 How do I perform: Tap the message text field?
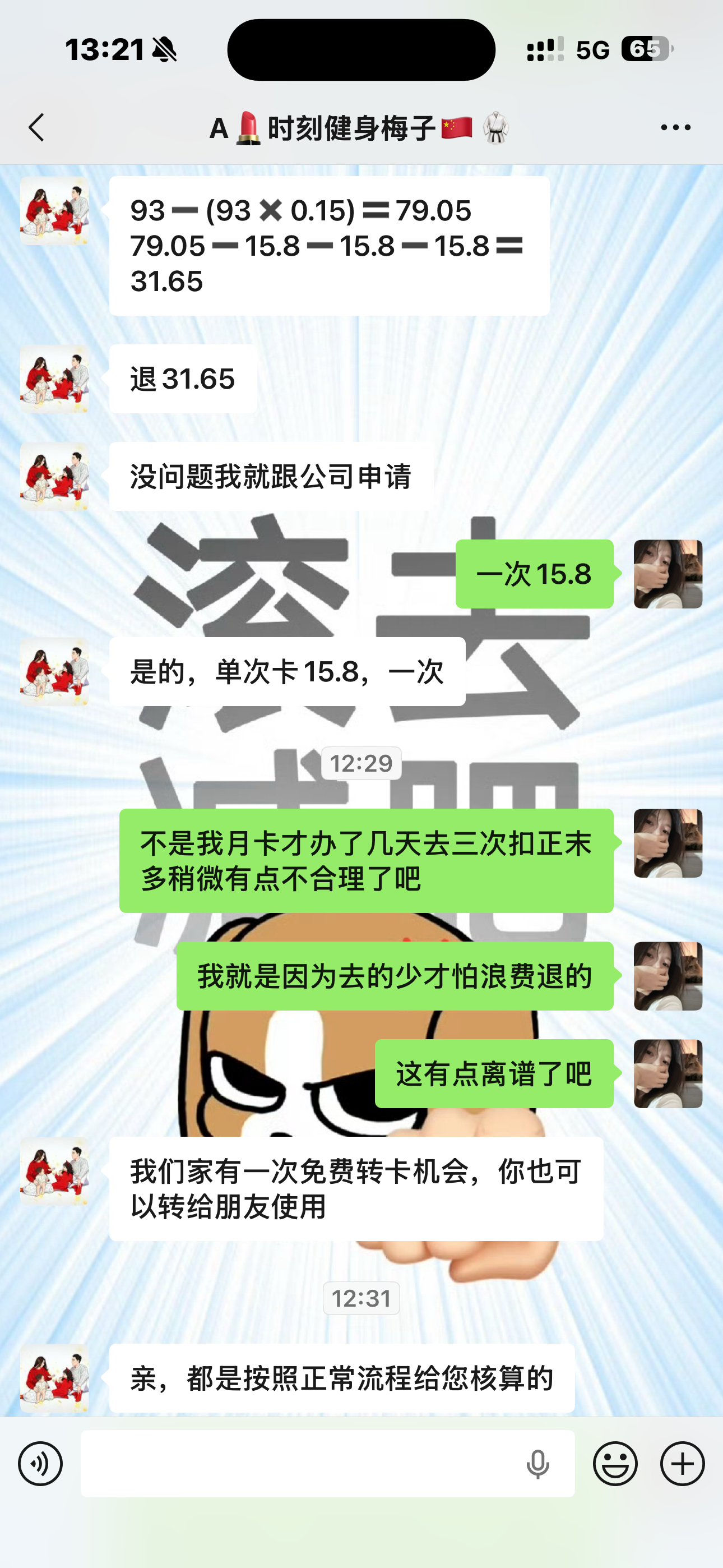click(x=298, y=1463)
